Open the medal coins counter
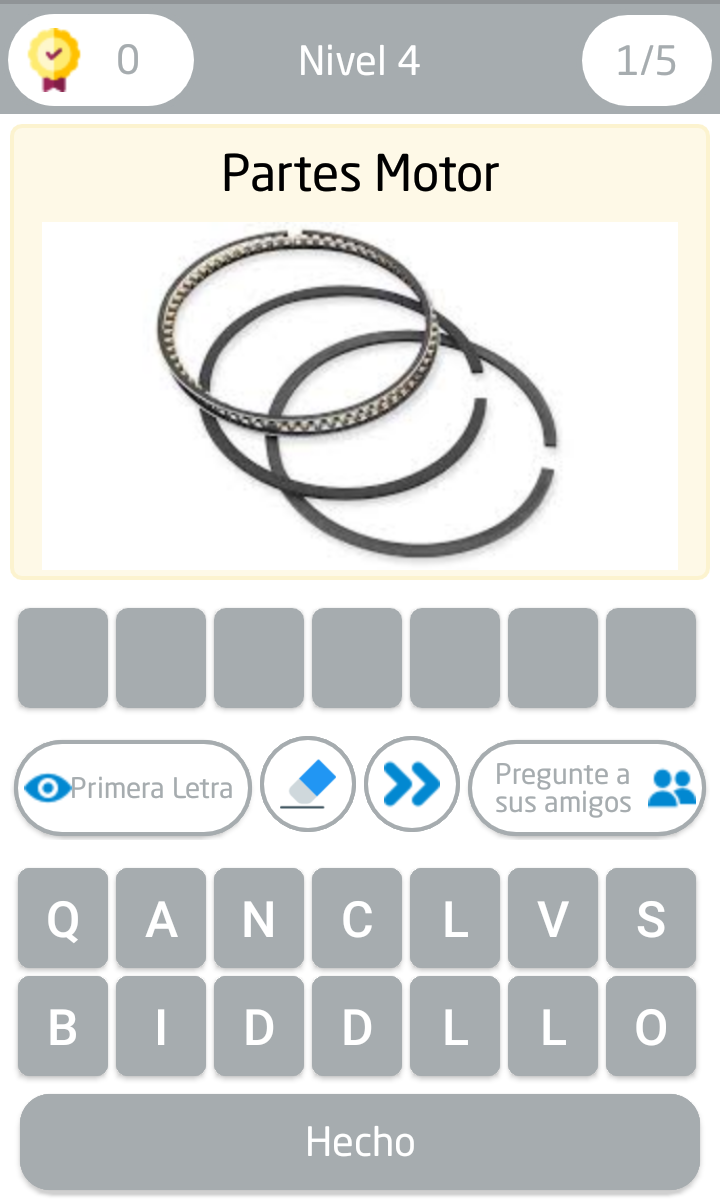The image size is (720, 1199). click(100, 60)
